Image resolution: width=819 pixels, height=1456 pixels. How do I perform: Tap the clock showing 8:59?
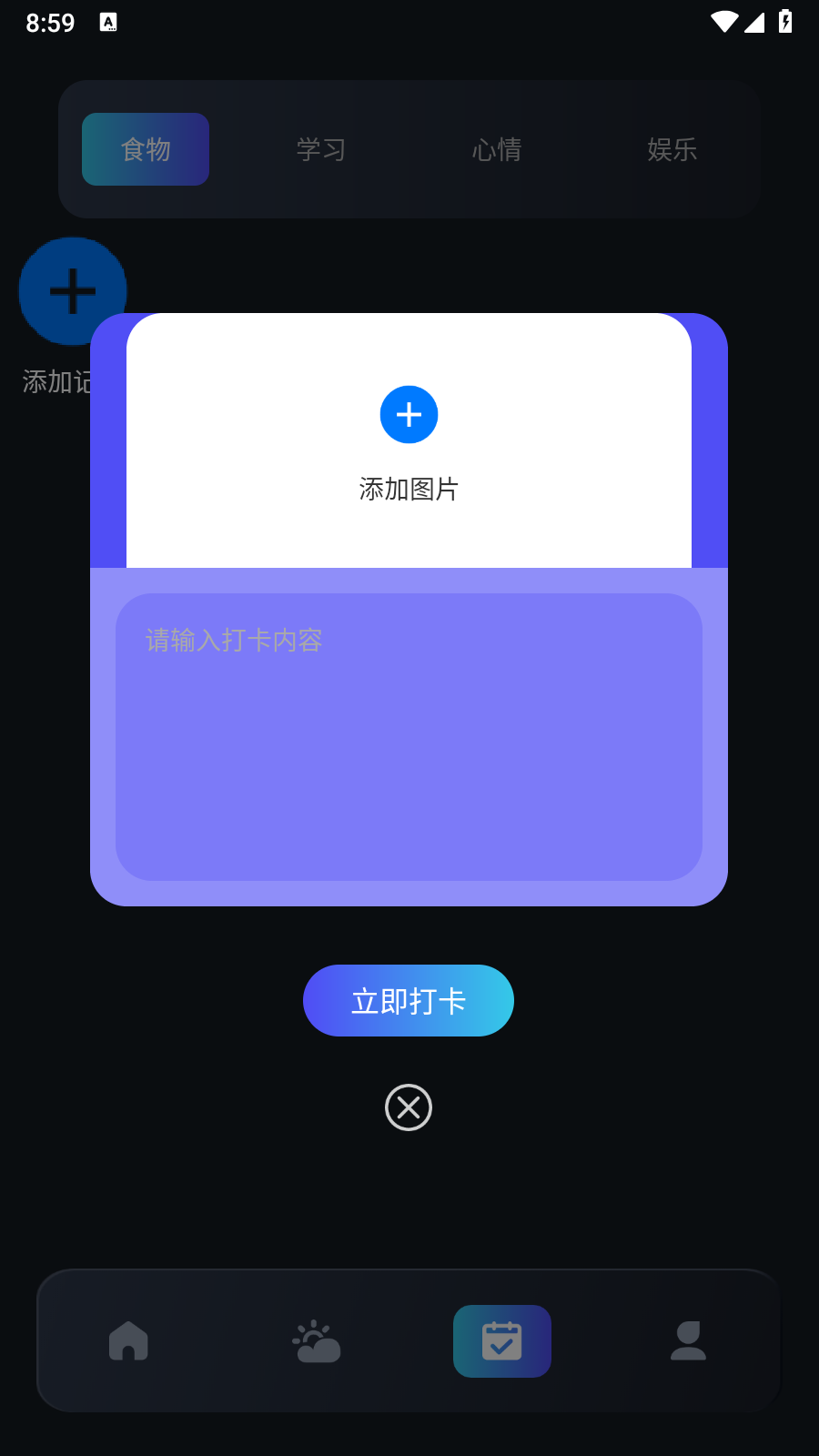pos(50,23)
